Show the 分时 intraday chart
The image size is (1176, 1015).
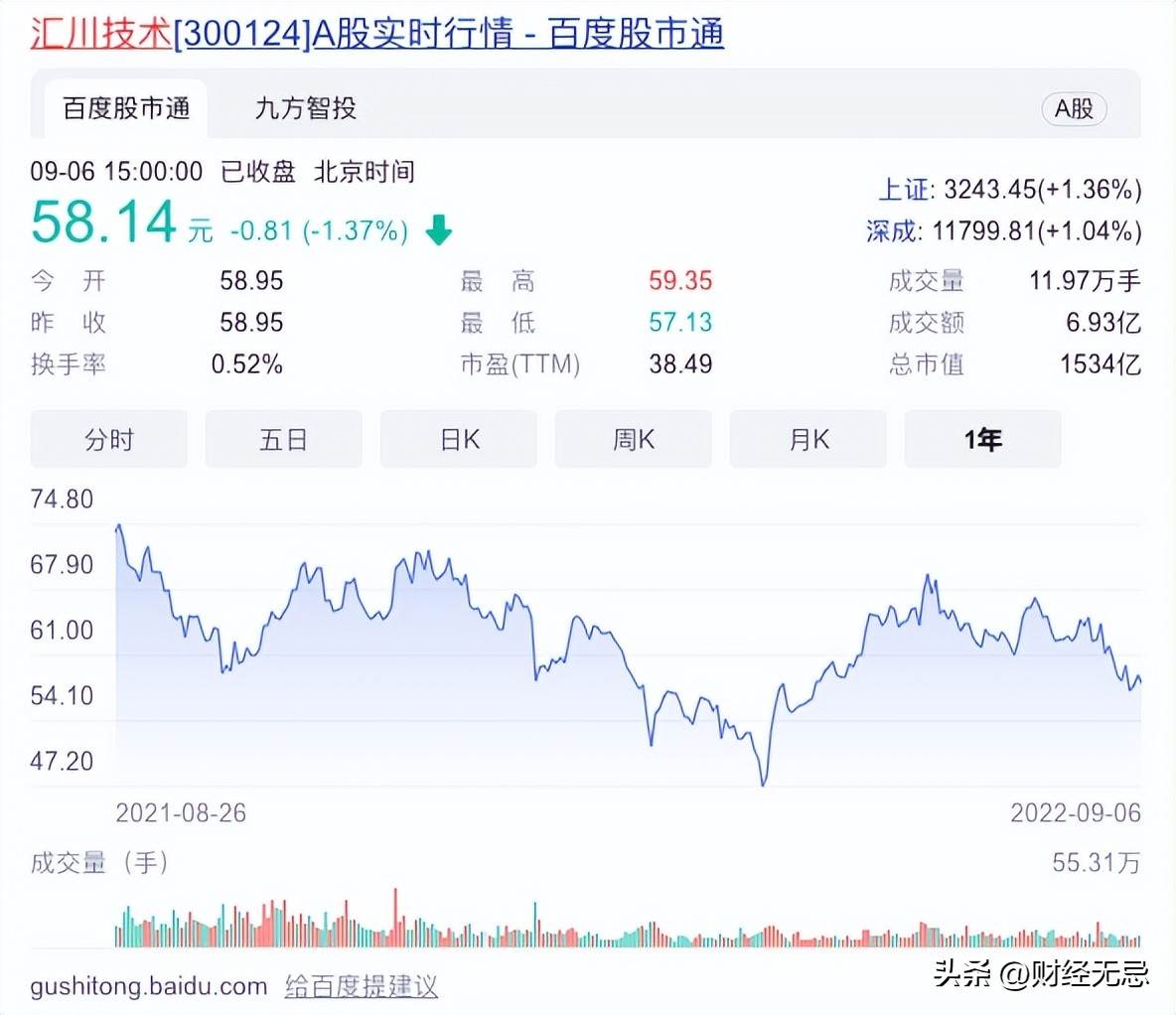click(109, 439)
